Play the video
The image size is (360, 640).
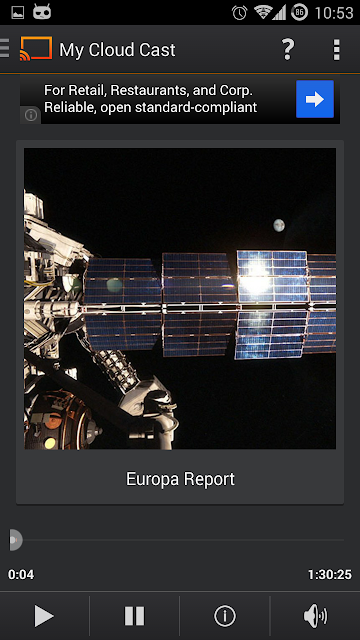pos(44,616)
